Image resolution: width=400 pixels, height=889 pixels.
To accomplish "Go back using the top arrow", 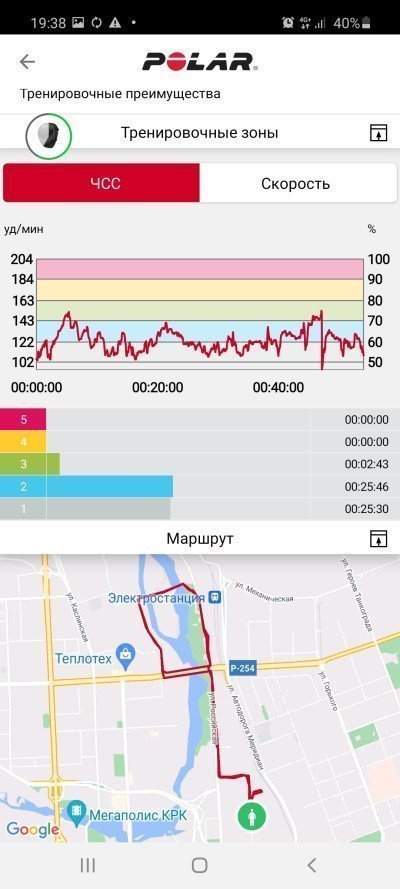I will (27, 62).
